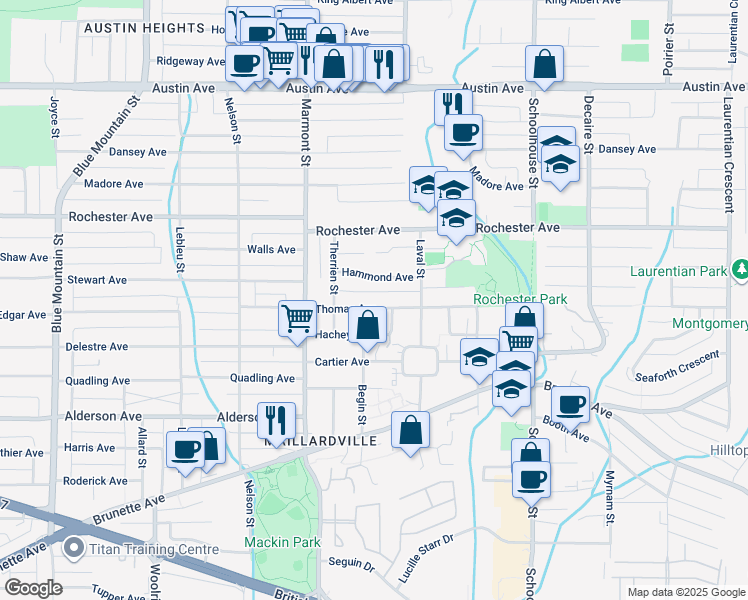The width and height of the screenshot is (748, 600).
Task: Tap the shopping cart marker on Thomas Ave
Action: click(x=298, y=320)
